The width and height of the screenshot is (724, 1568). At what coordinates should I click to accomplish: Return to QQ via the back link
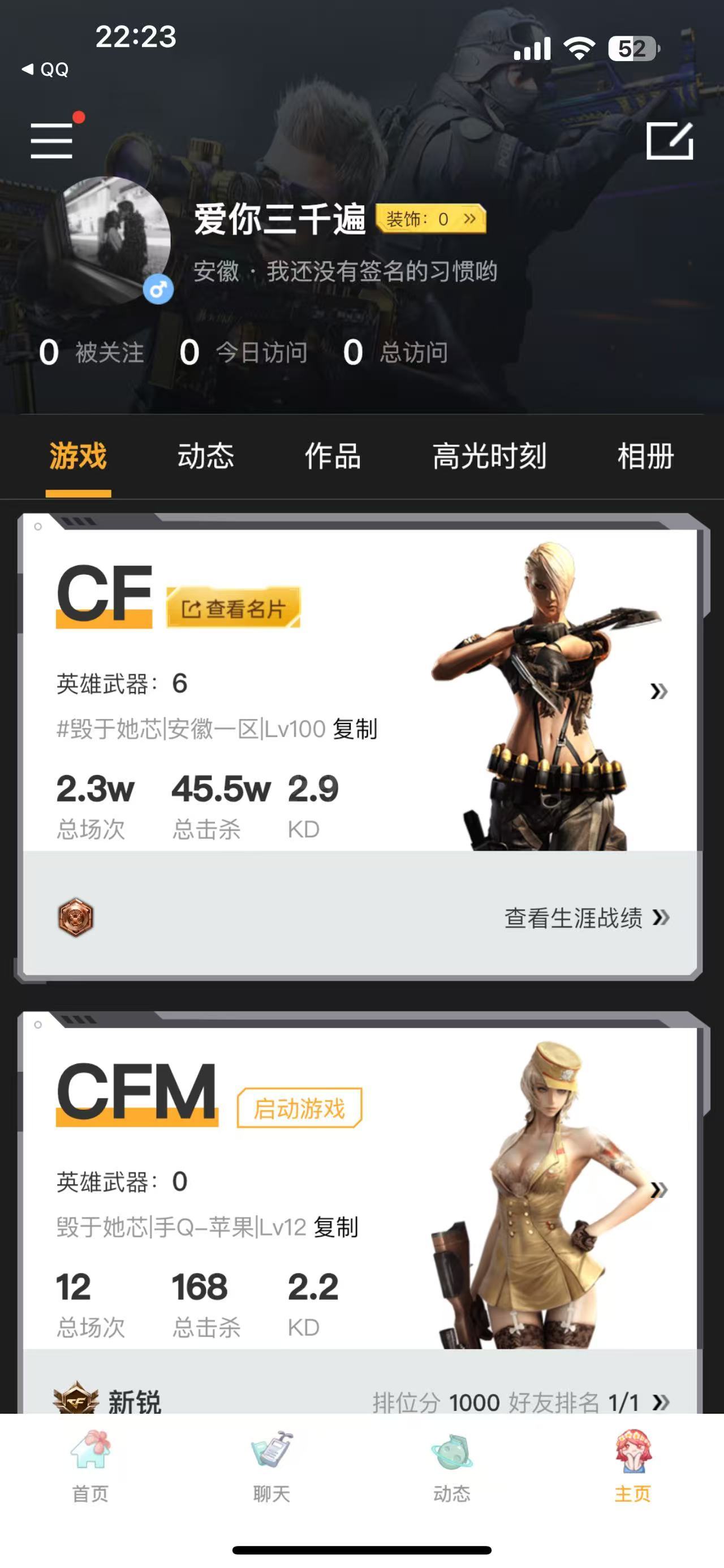click(x=45, y=70)
